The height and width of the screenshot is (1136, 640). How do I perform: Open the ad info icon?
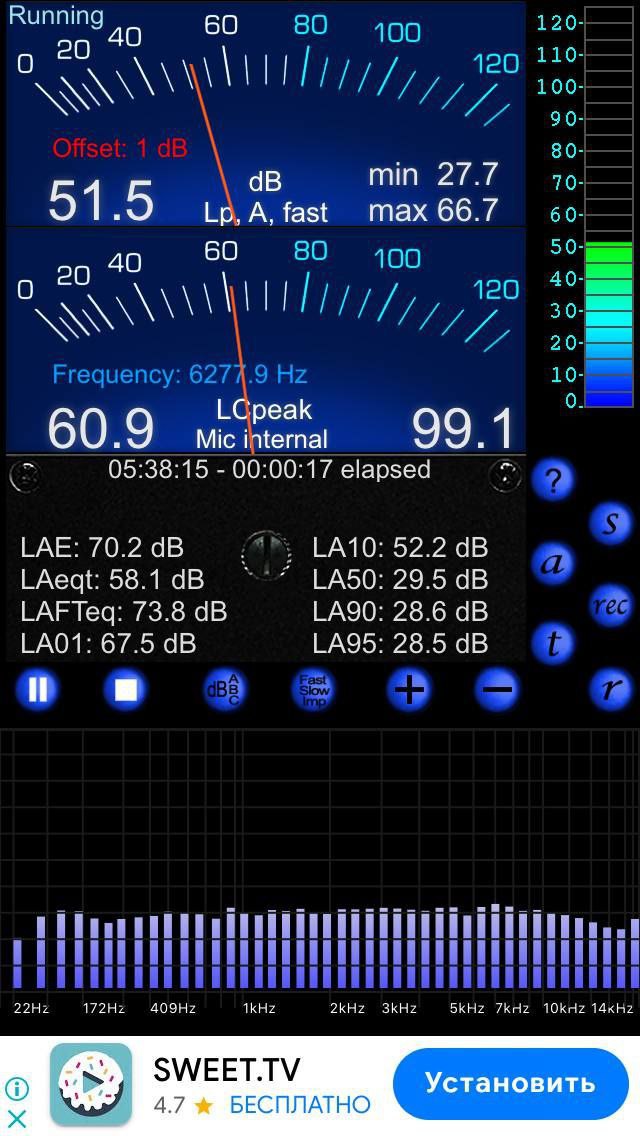(x=17, y=1088)
